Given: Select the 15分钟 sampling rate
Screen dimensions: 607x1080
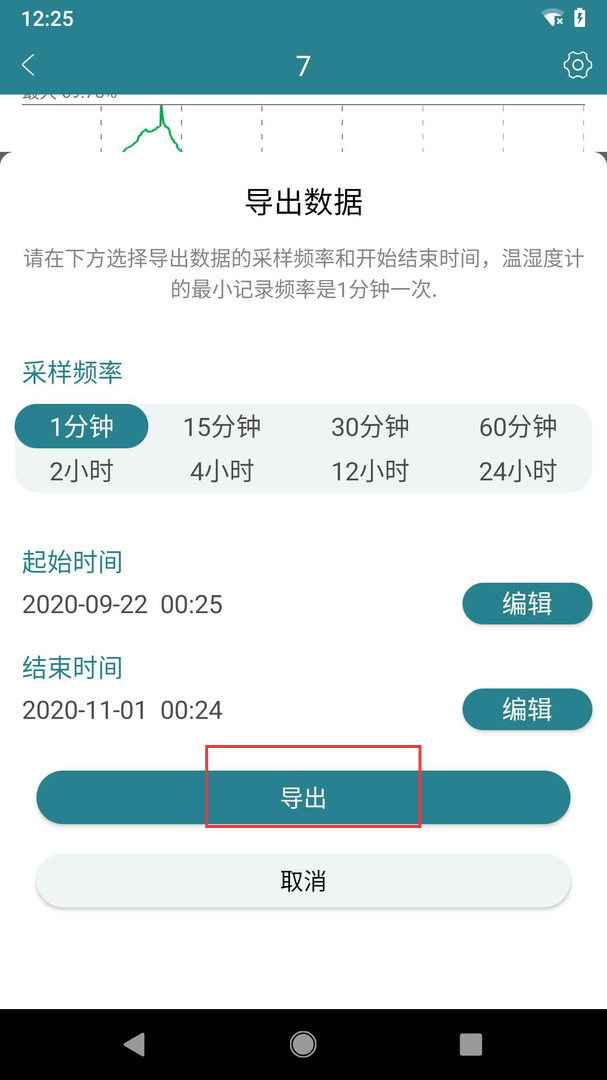Looking at the screenshot, I should (x=222, y=426).
